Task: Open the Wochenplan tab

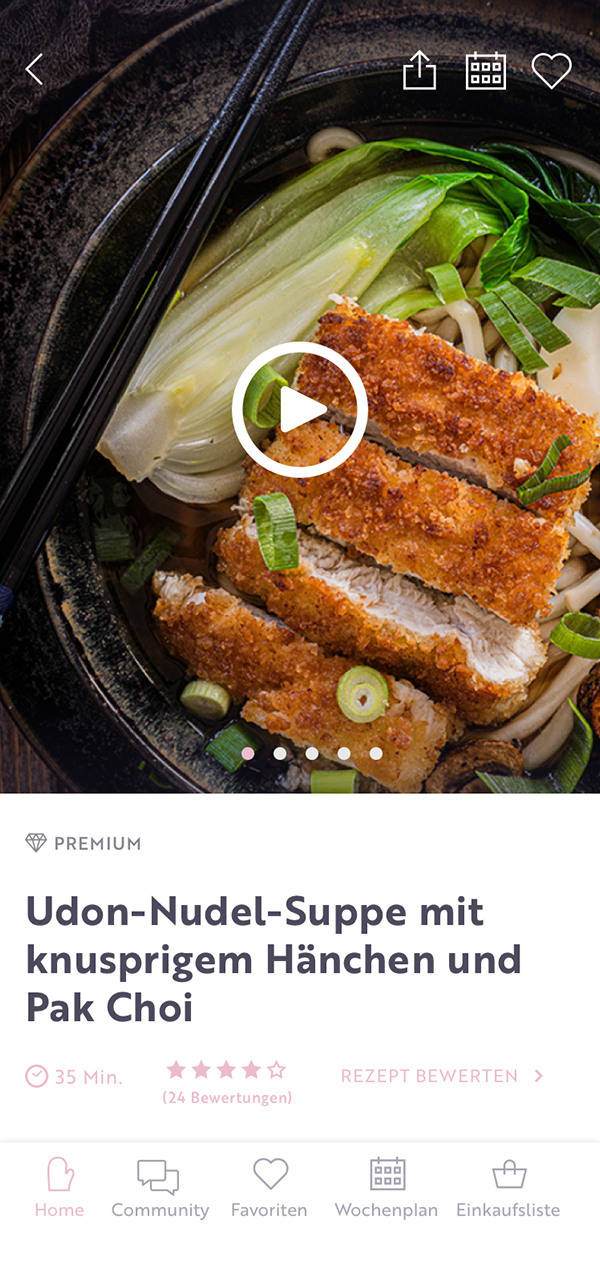Action: click(386, 1188)
